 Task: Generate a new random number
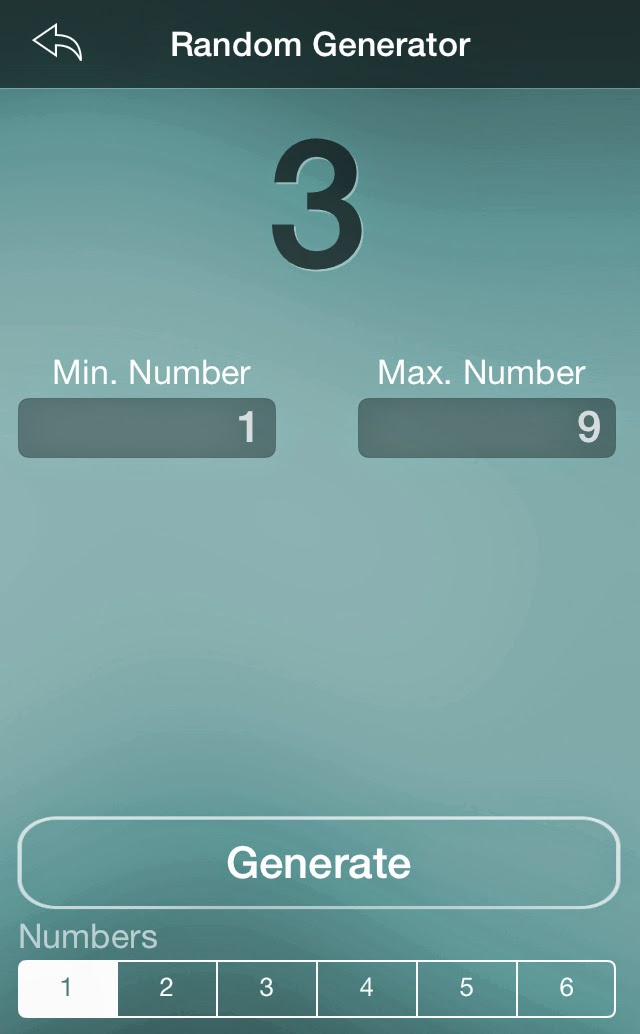(319, 863)
